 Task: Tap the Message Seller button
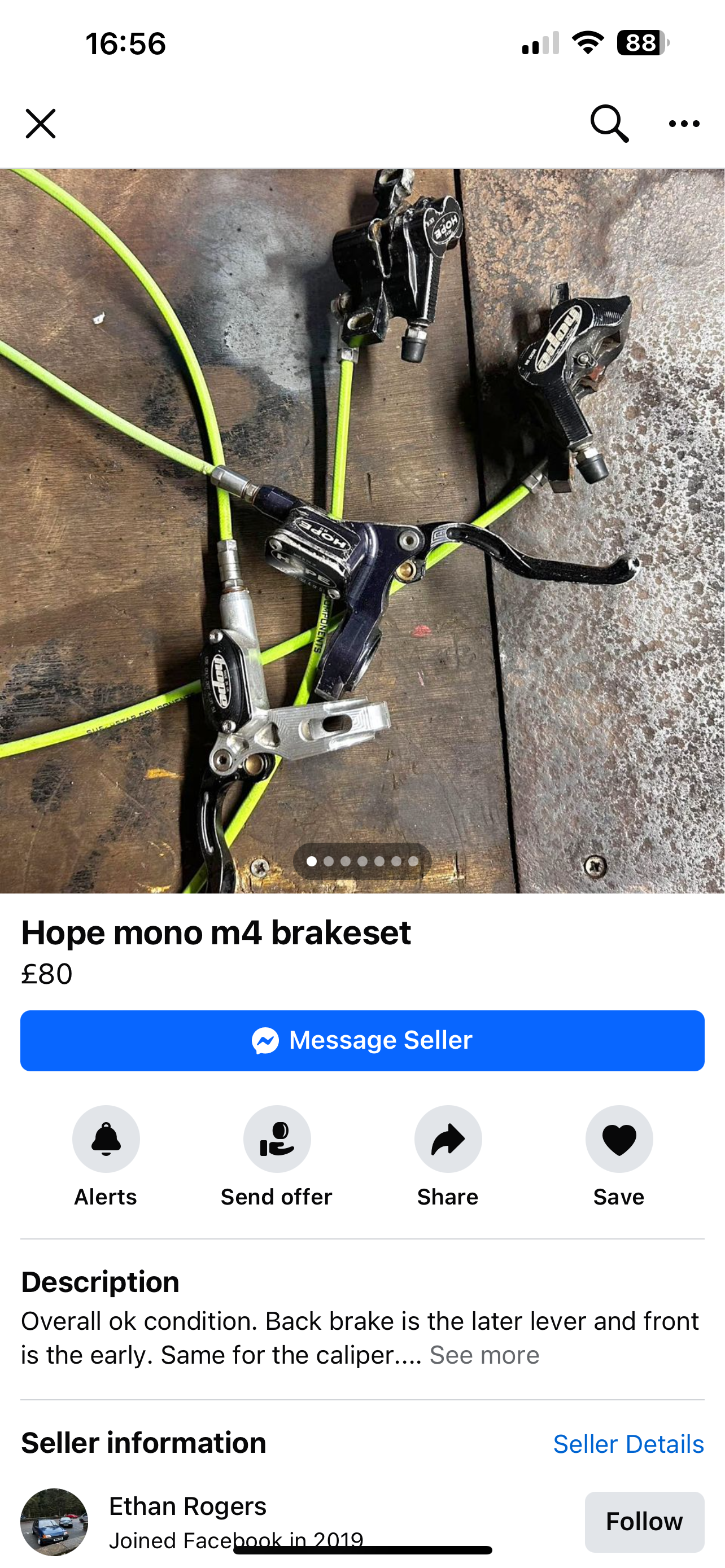(x=362, y=1041)
